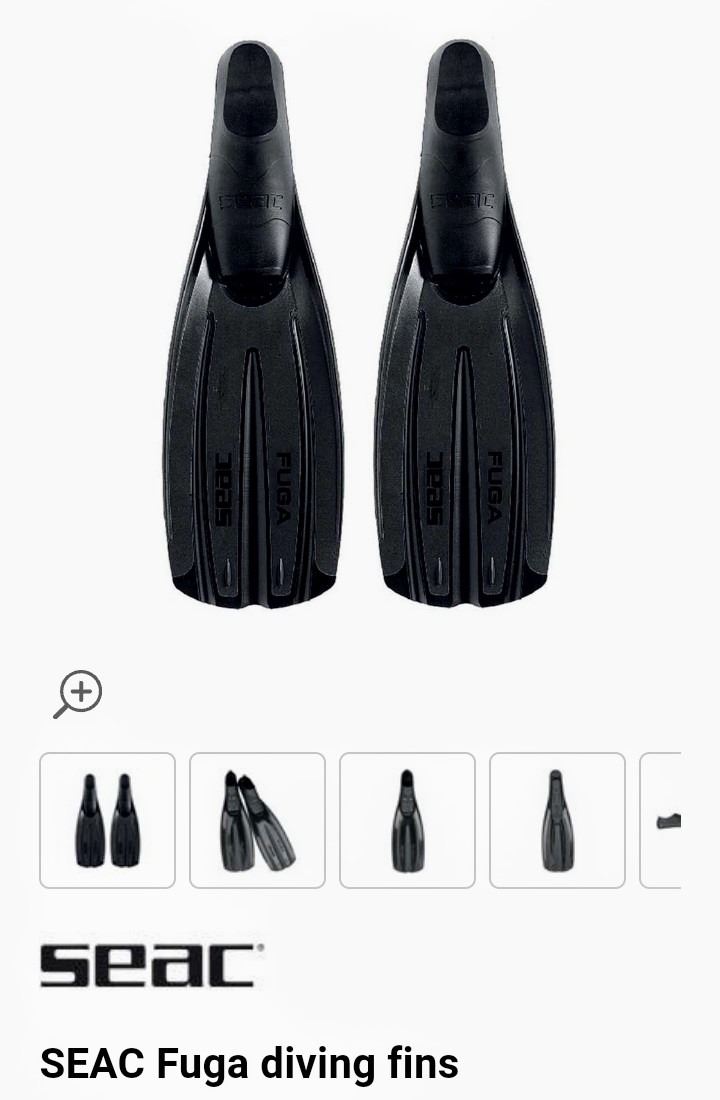Open the partially visible side-view thumbnail
This screenshot has height=1100, width=720.
(x=663, y=820)
